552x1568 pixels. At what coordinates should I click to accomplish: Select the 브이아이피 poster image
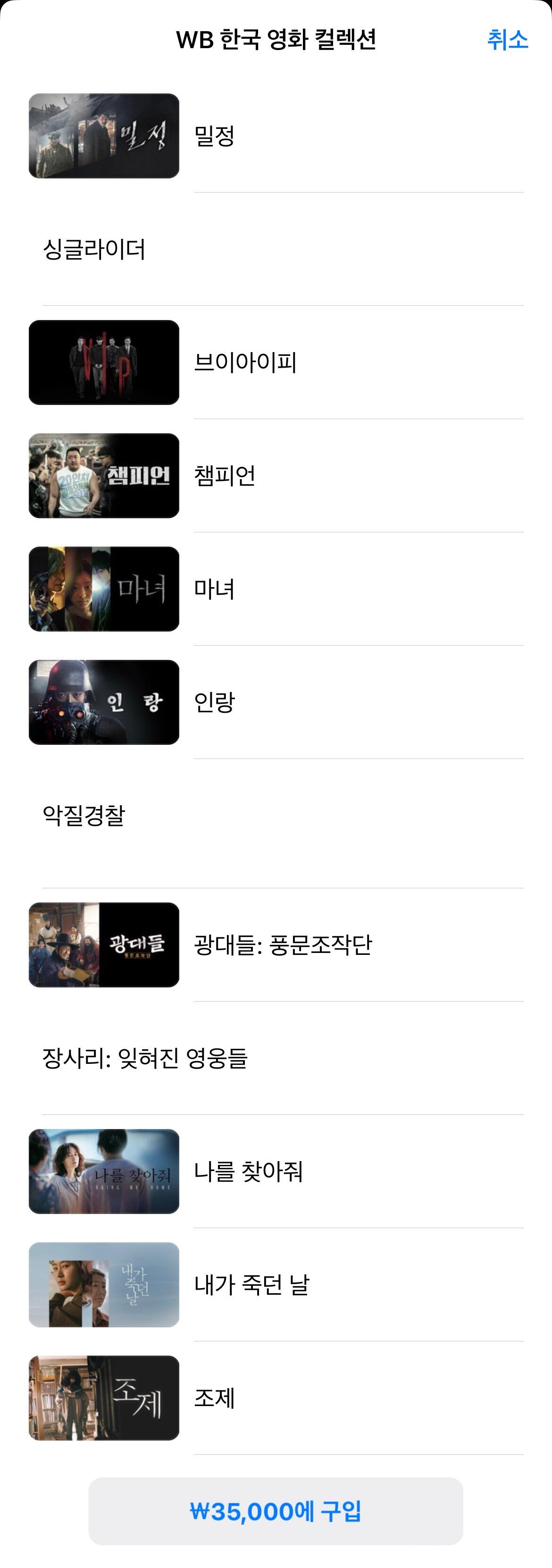click(x=103, y=362)
